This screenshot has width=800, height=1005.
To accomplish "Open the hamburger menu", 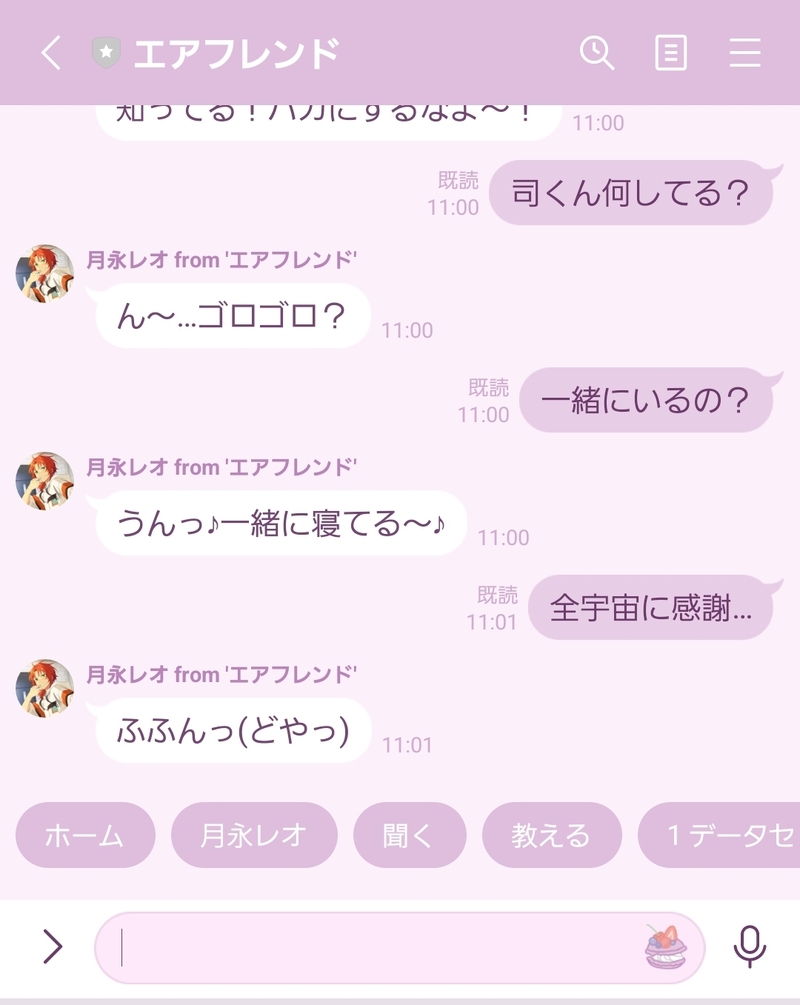I will (745, 52).
